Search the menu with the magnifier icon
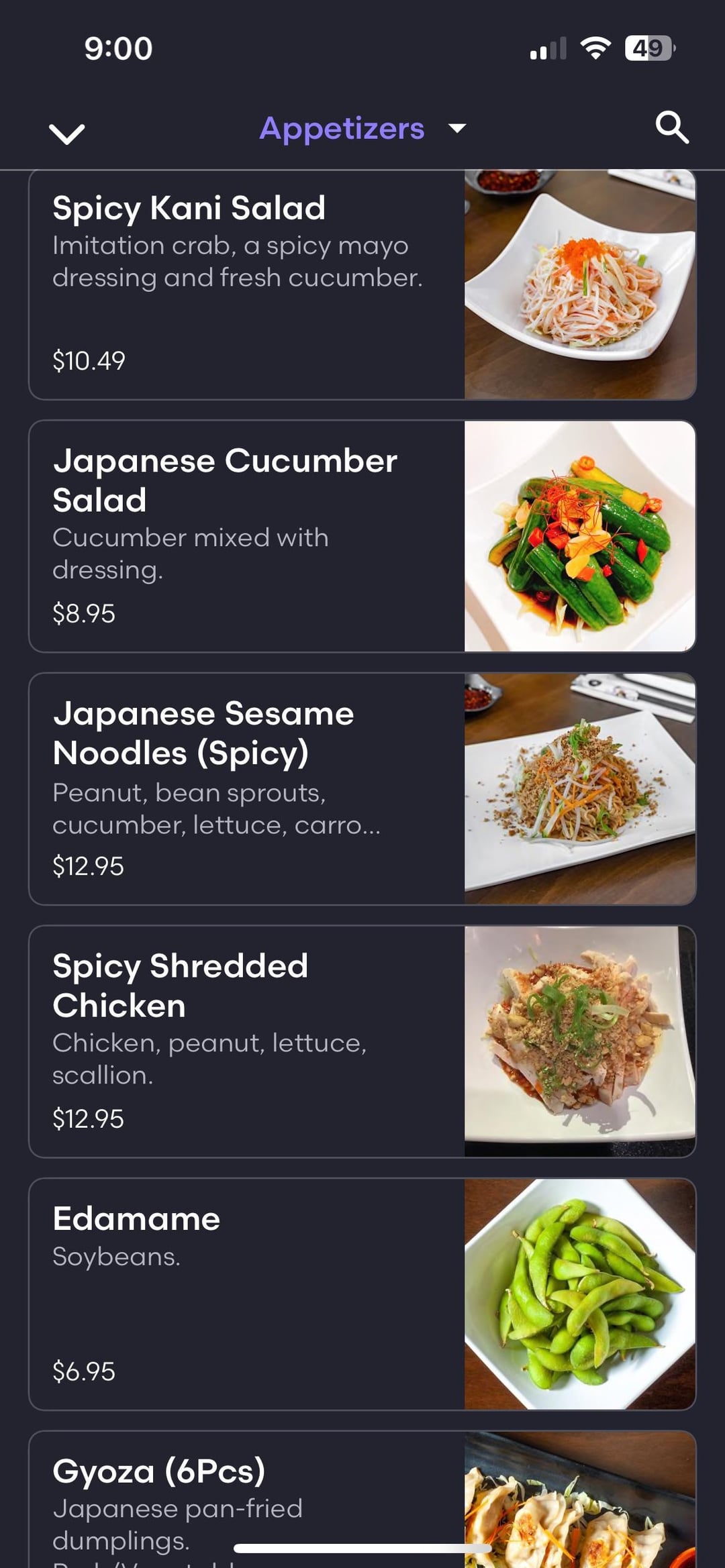The width and height of the screenshot is (725, 1568). pyautogui.click(x=671, y=127)
